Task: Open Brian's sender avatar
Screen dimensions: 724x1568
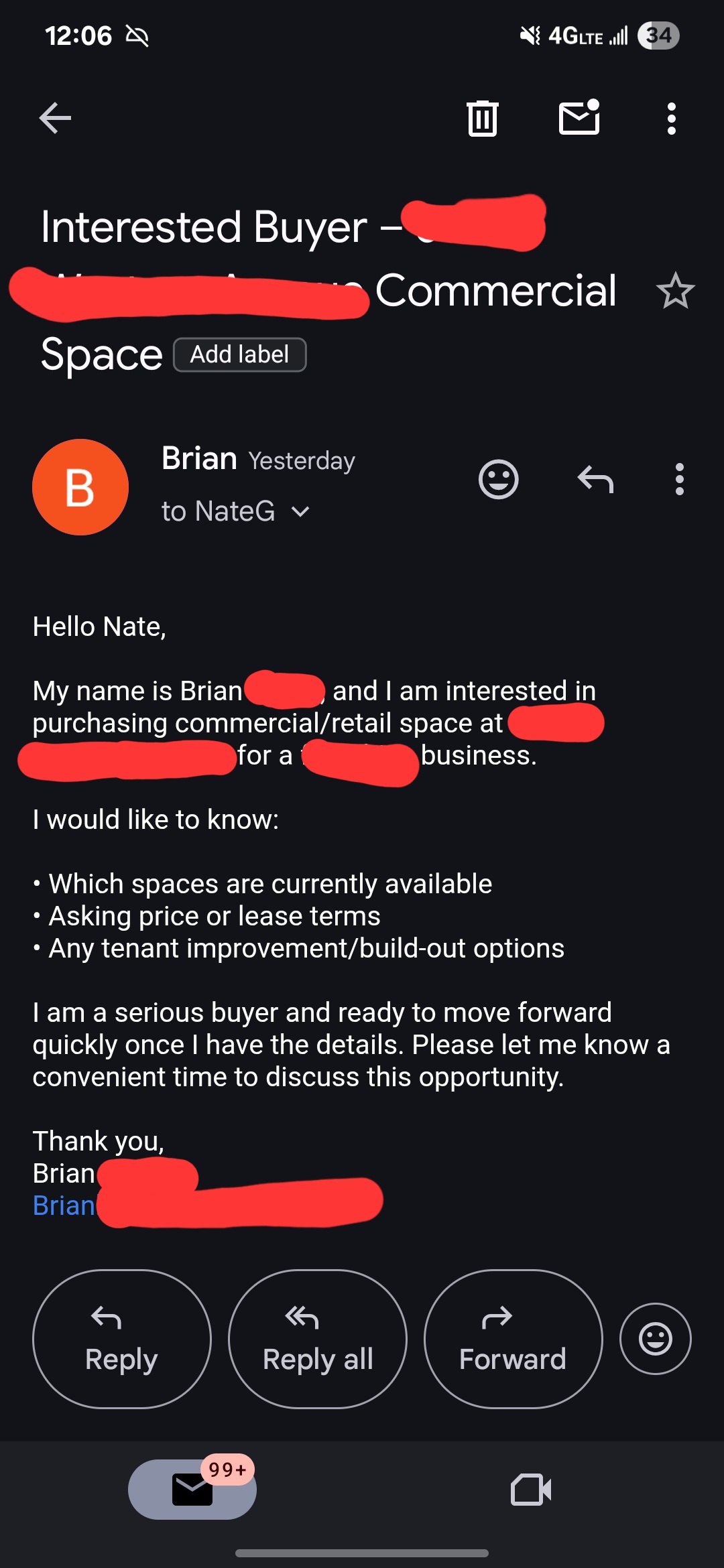Action: (x=80, y=487)
